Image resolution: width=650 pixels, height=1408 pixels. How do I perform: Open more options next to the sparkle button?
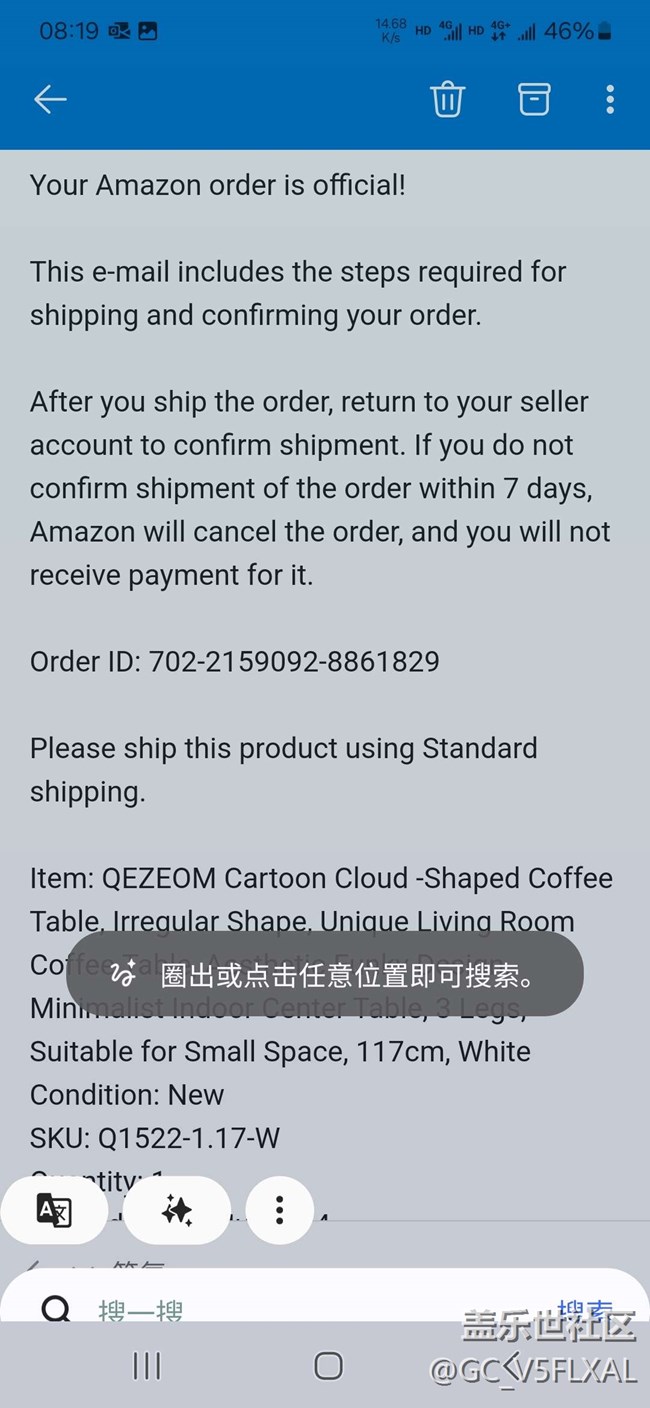279,1210
